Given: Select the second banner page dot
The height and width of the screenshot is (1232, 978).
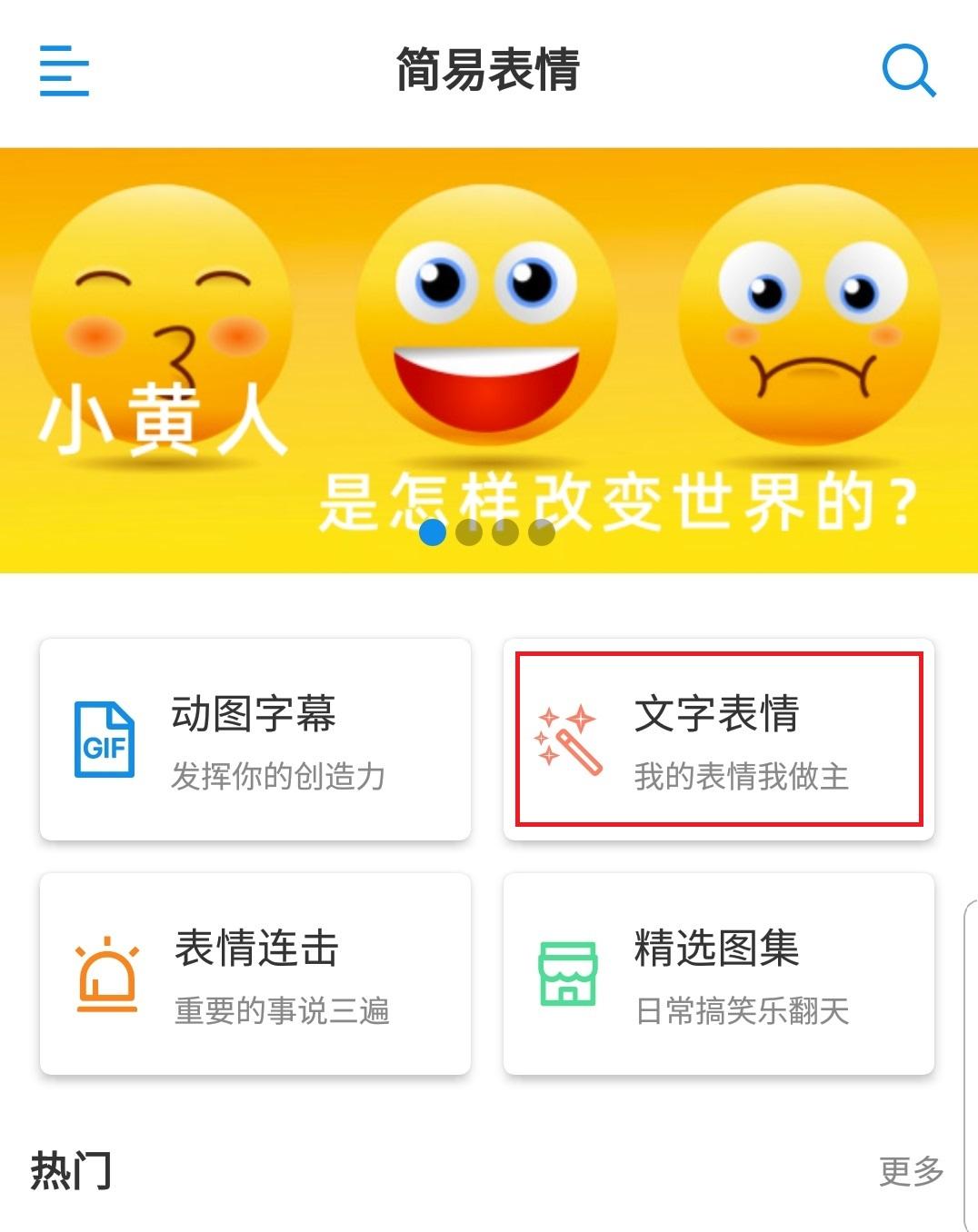Looking at the screenshot, I should pyautogui.click(x=469, y=532).
